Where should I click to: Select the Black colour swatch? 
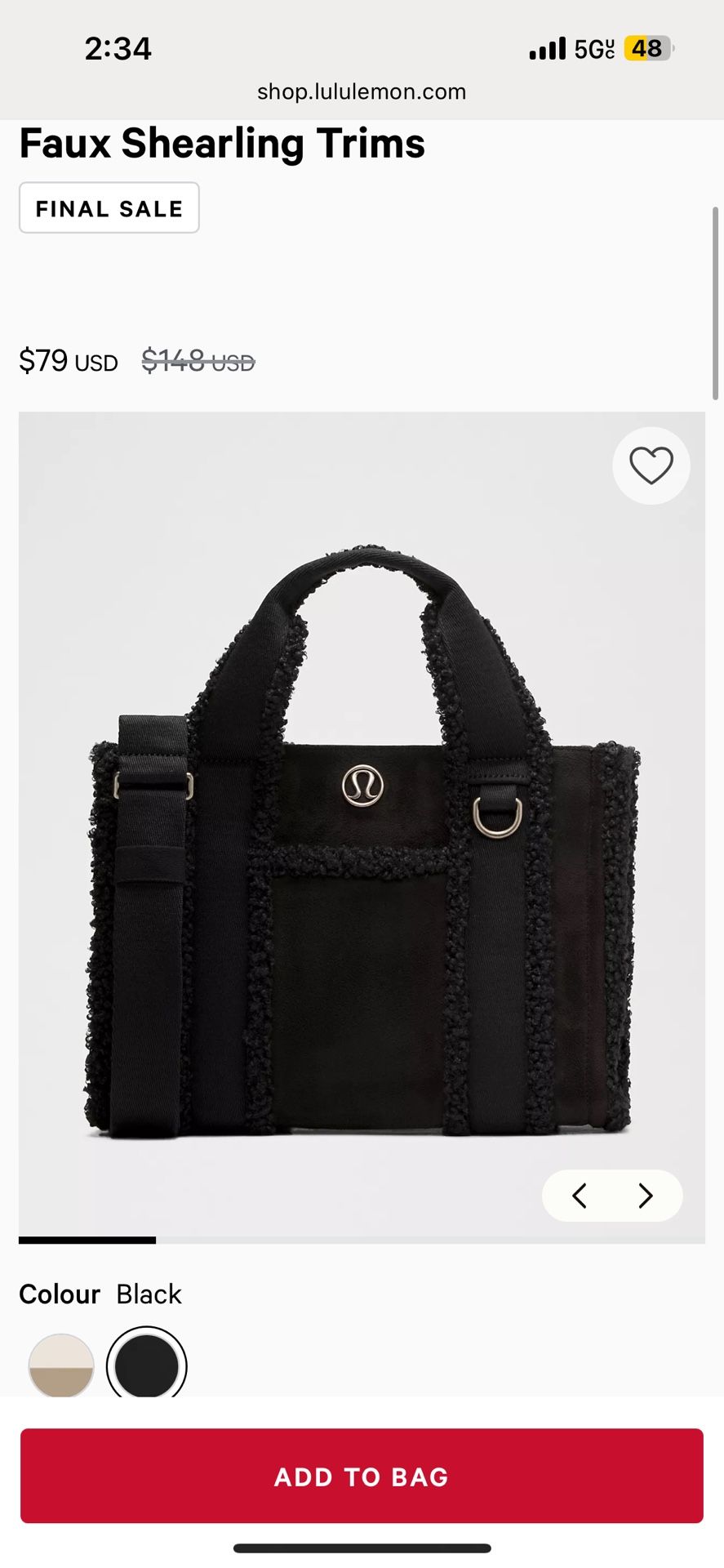coord(147,1363)
